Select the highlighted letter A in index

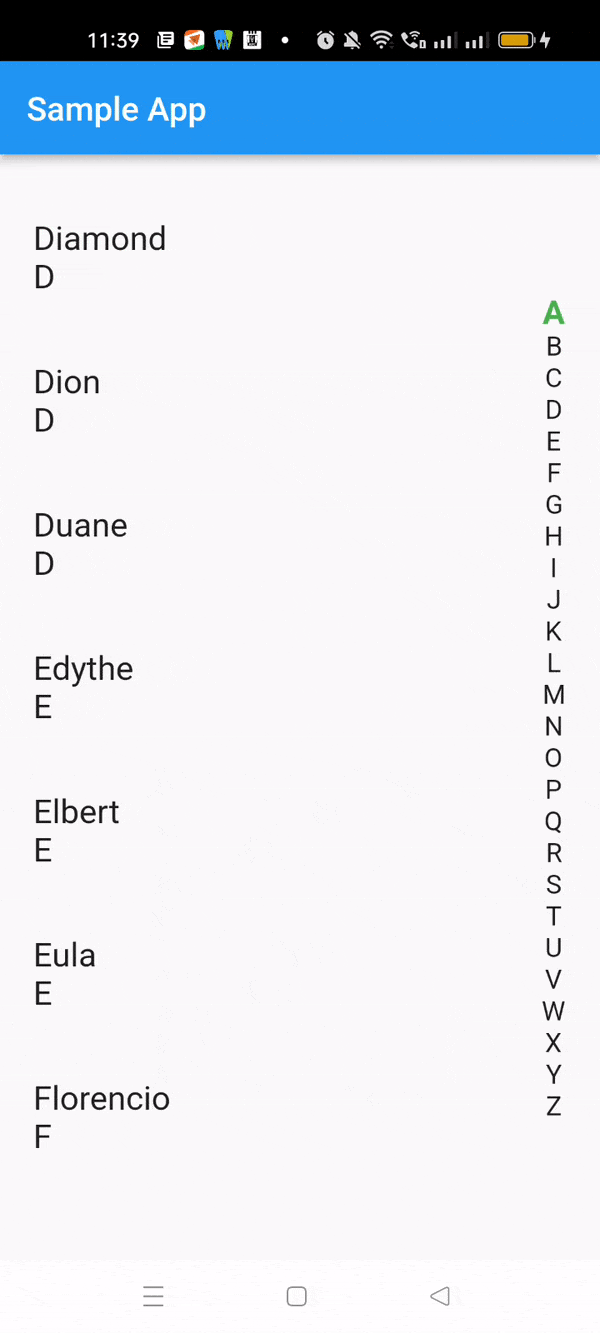pyautogui.click(x=553, y=313)
